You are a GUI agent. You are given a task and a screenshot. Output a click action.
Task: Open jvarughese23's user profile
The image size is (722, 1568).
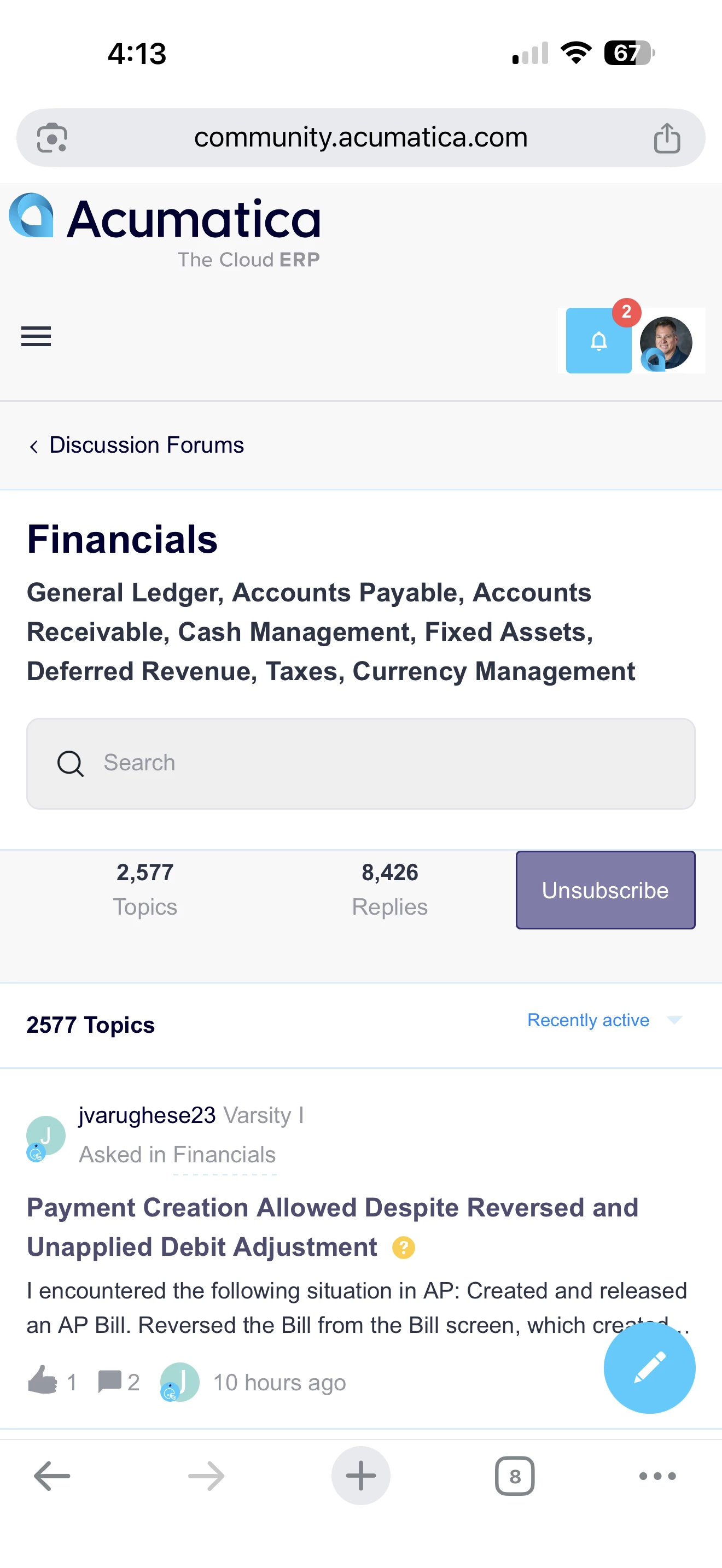click(147, 1115)
